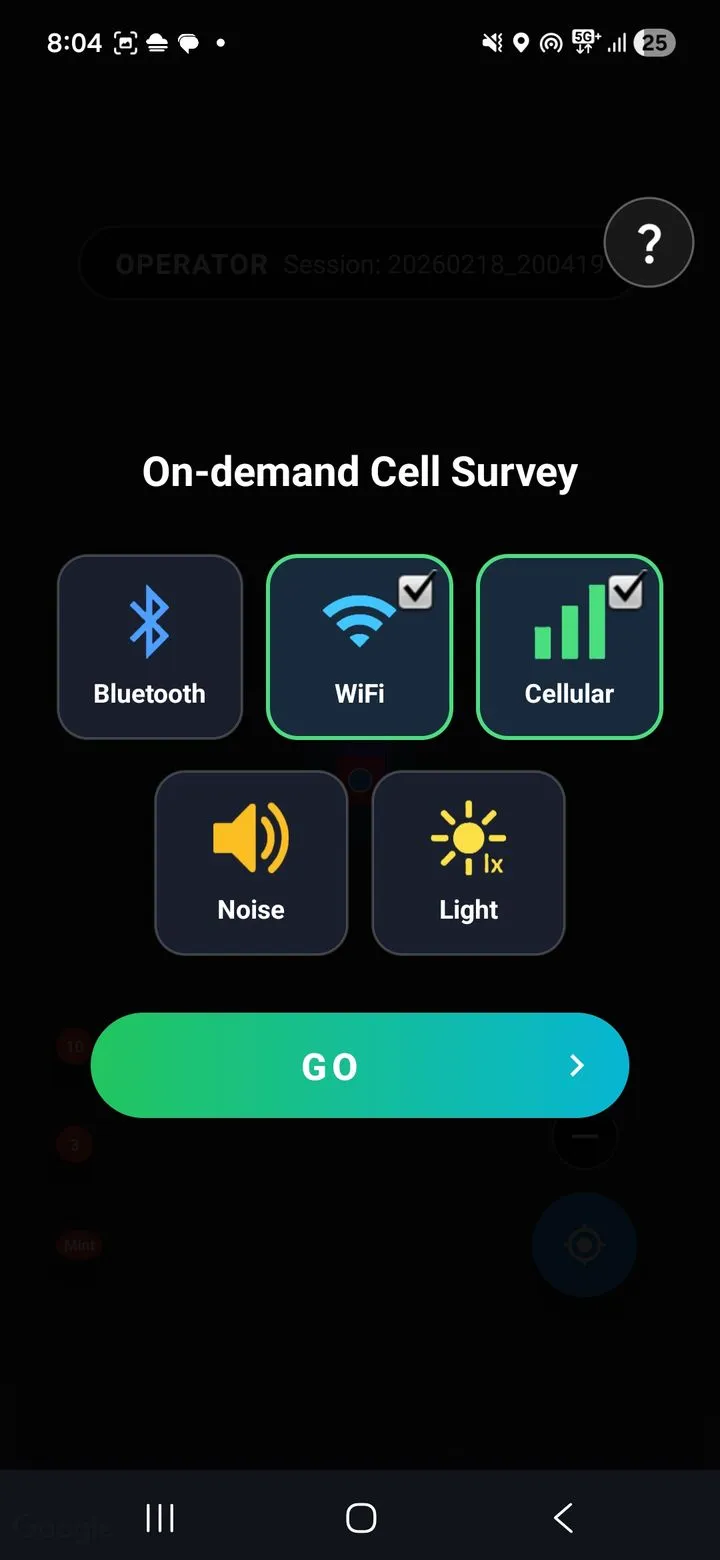The image size is (720, 1560).
Task: Select the Cellular signal bars icon
Action: [x=569, y=620]
